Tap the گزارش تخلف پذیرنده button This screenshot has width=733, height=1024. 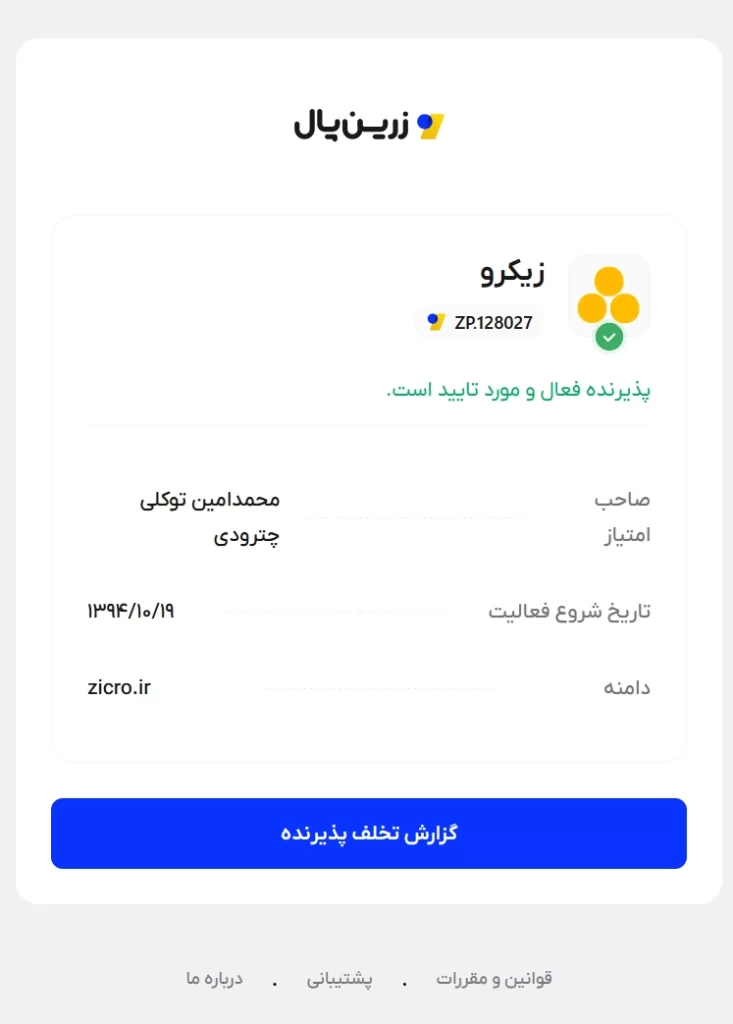tap(368, 833)
